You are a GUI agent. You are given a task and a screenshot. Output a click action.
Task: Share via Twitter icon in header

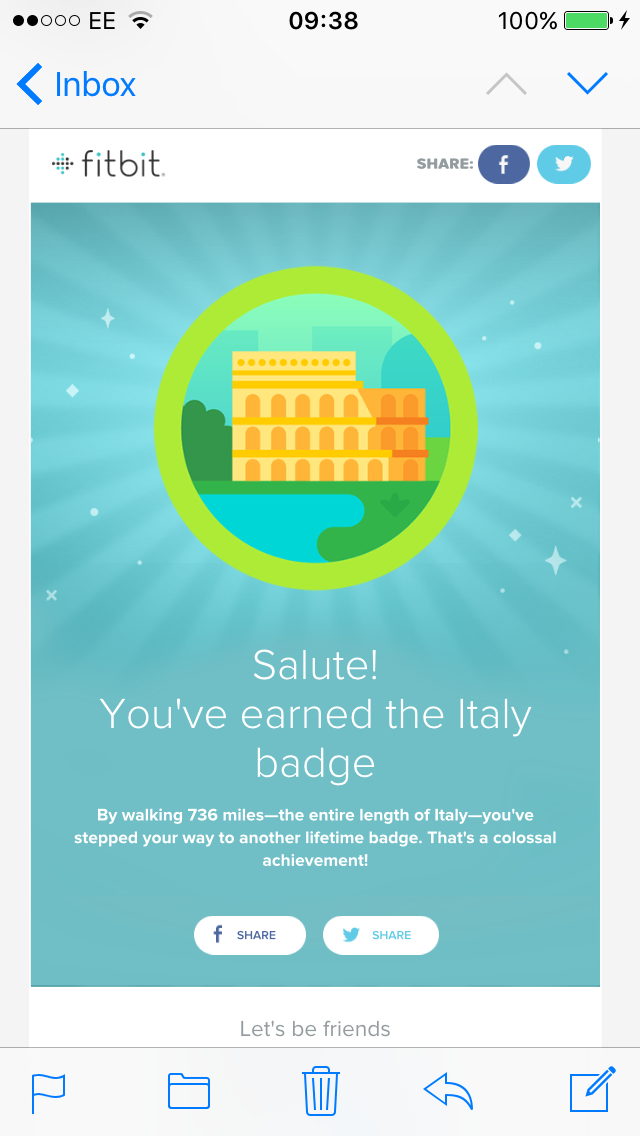tap(564, 164)
